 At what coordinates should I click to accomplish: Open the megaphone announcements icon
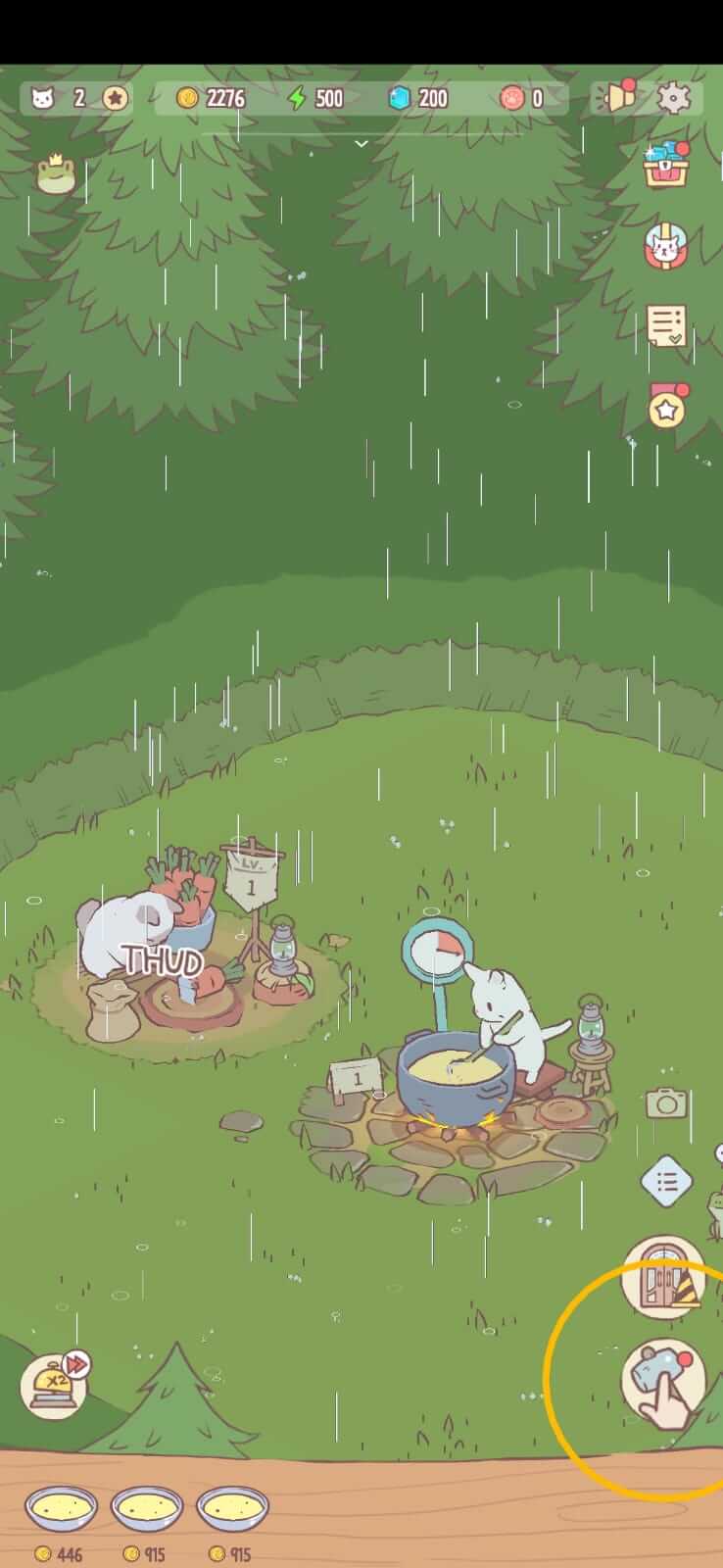(615, 97)
